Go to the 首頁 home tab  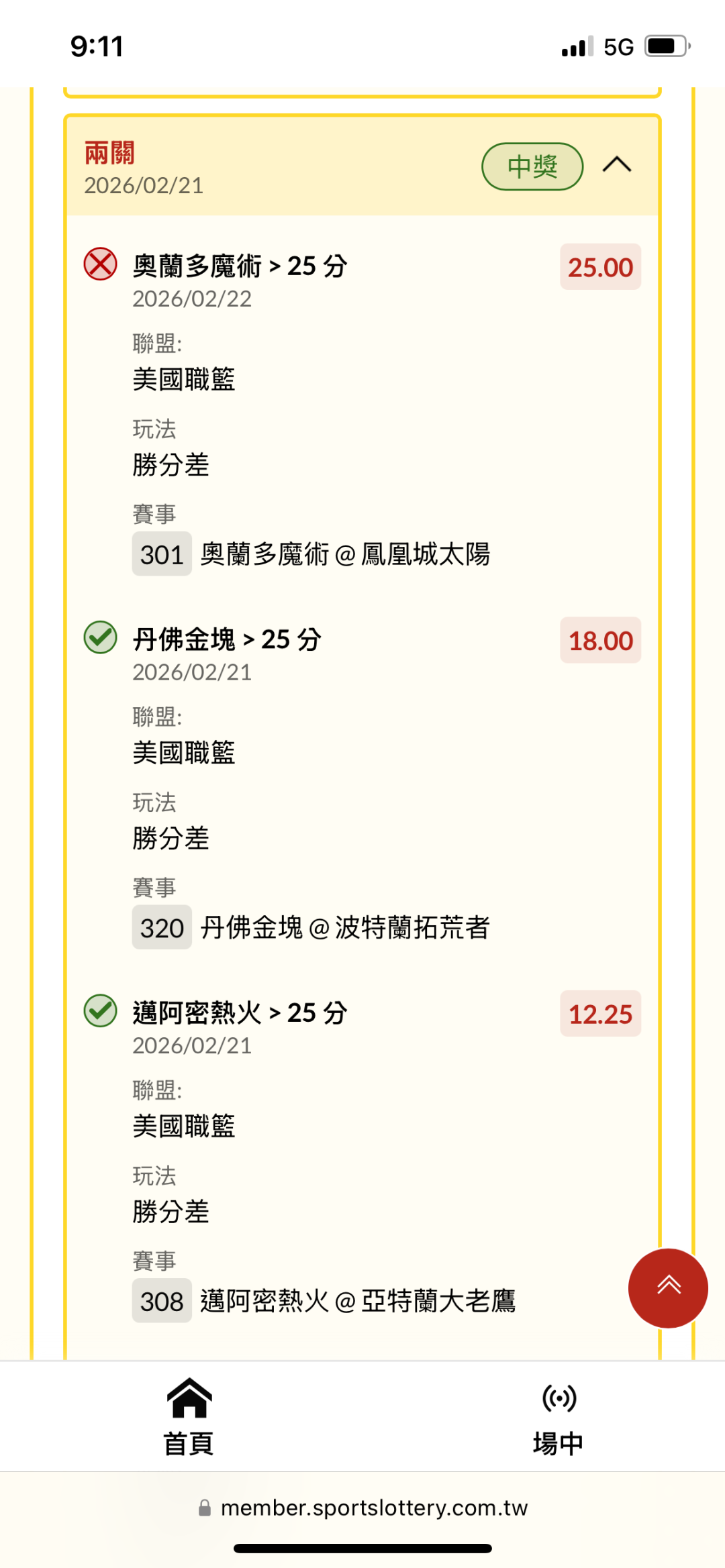point(189,1416)
